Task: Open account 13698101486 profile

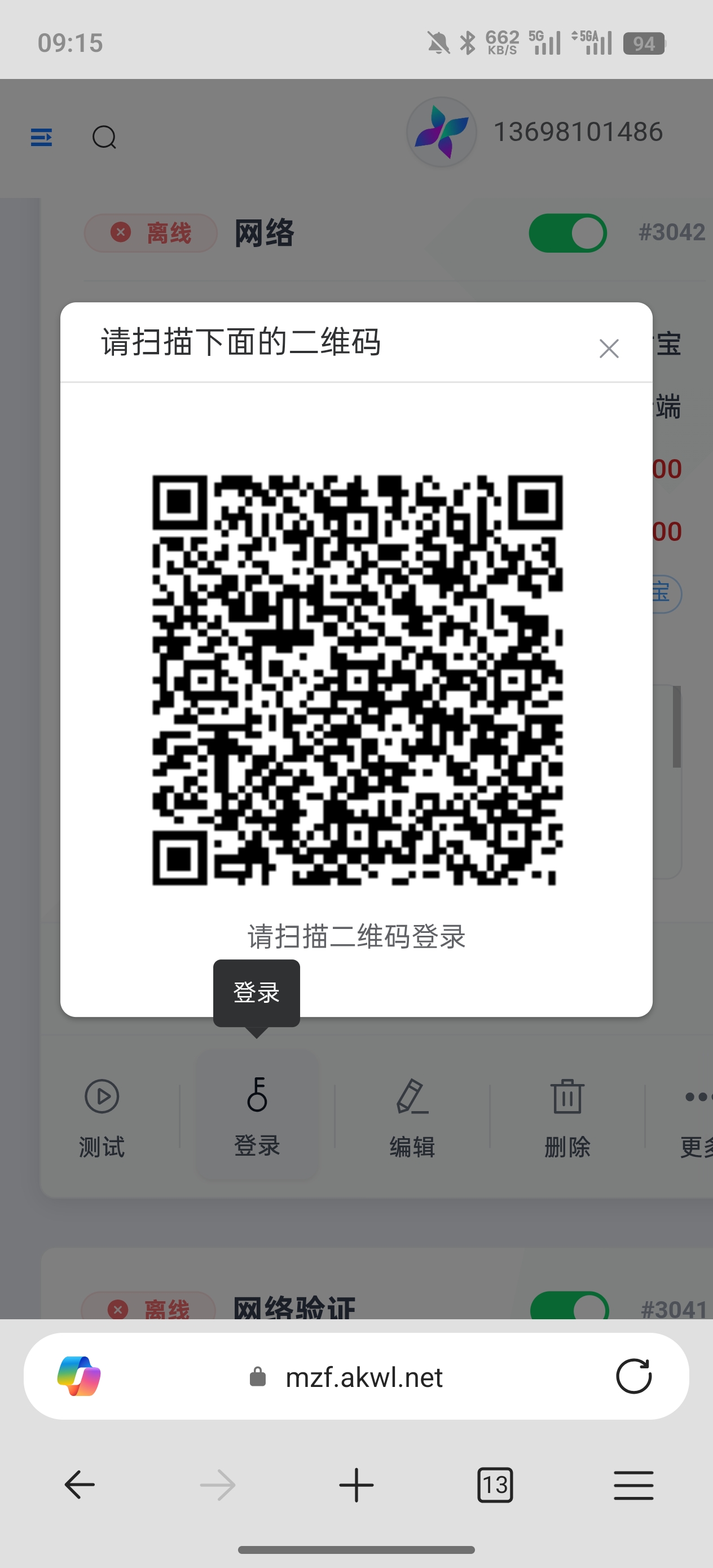Action: click(576, 132)
